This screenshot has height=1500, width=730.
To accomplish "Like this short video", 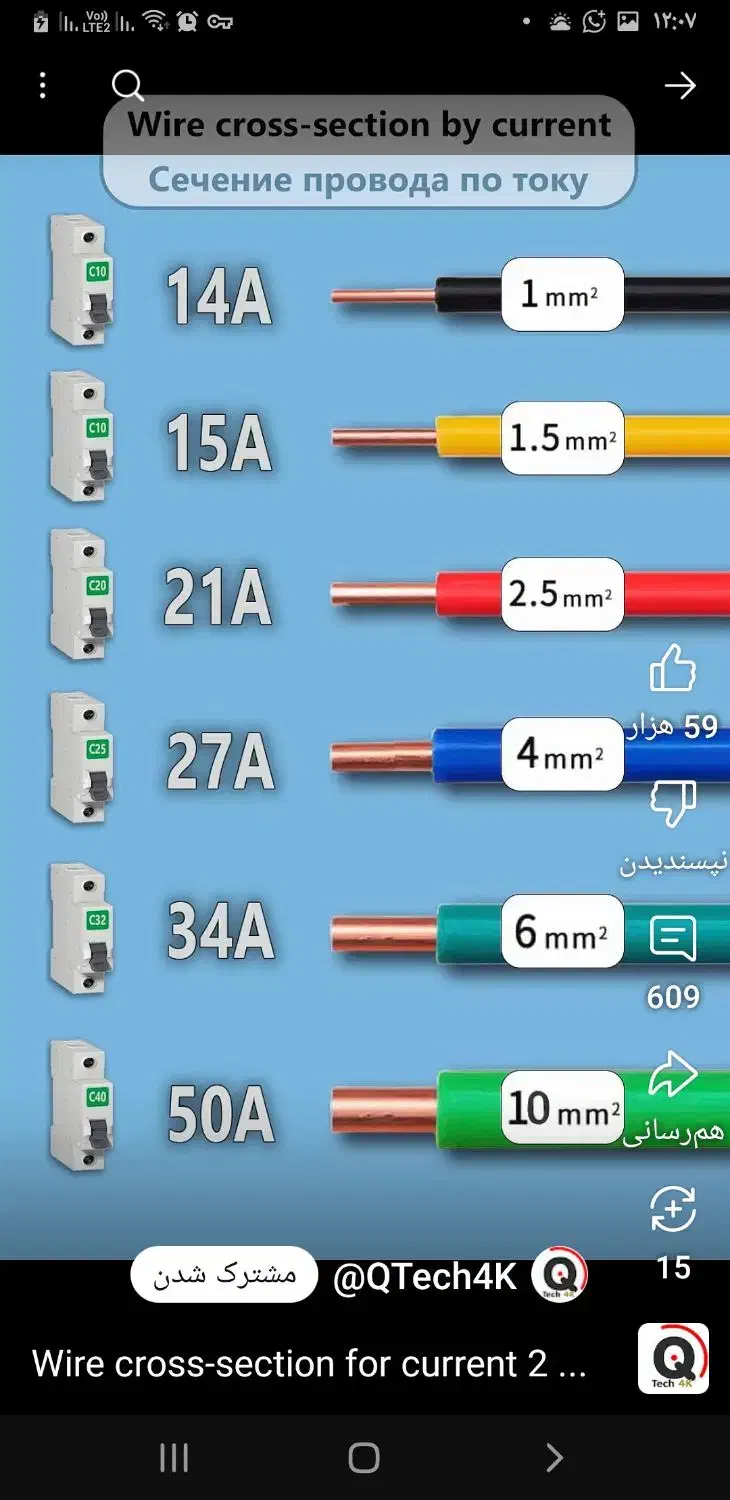I will [673, 668].
